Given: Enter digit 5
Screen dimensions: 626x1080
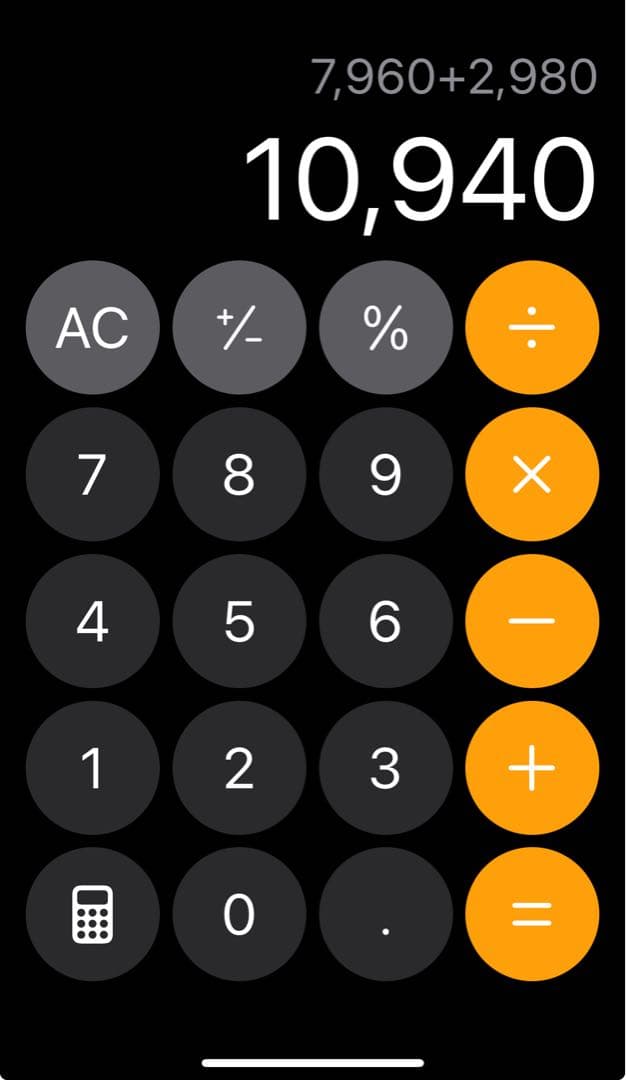Looking at the screenshot, I should tap(239, 621).
